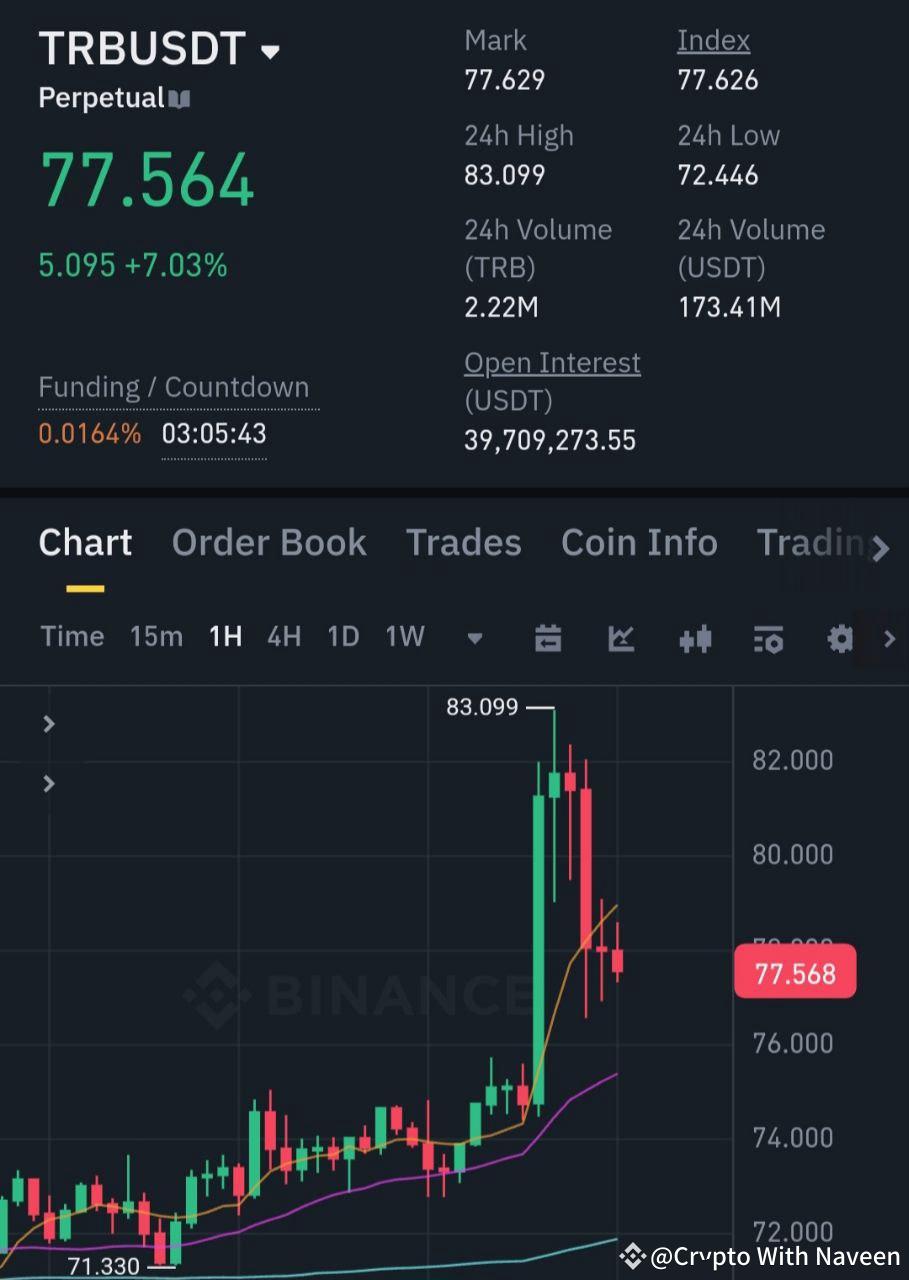Switch chart to 15m interval
Image resolution: width=909 pixels, height=1280 pixels.
pyautogui.click(x=156, y=637)
